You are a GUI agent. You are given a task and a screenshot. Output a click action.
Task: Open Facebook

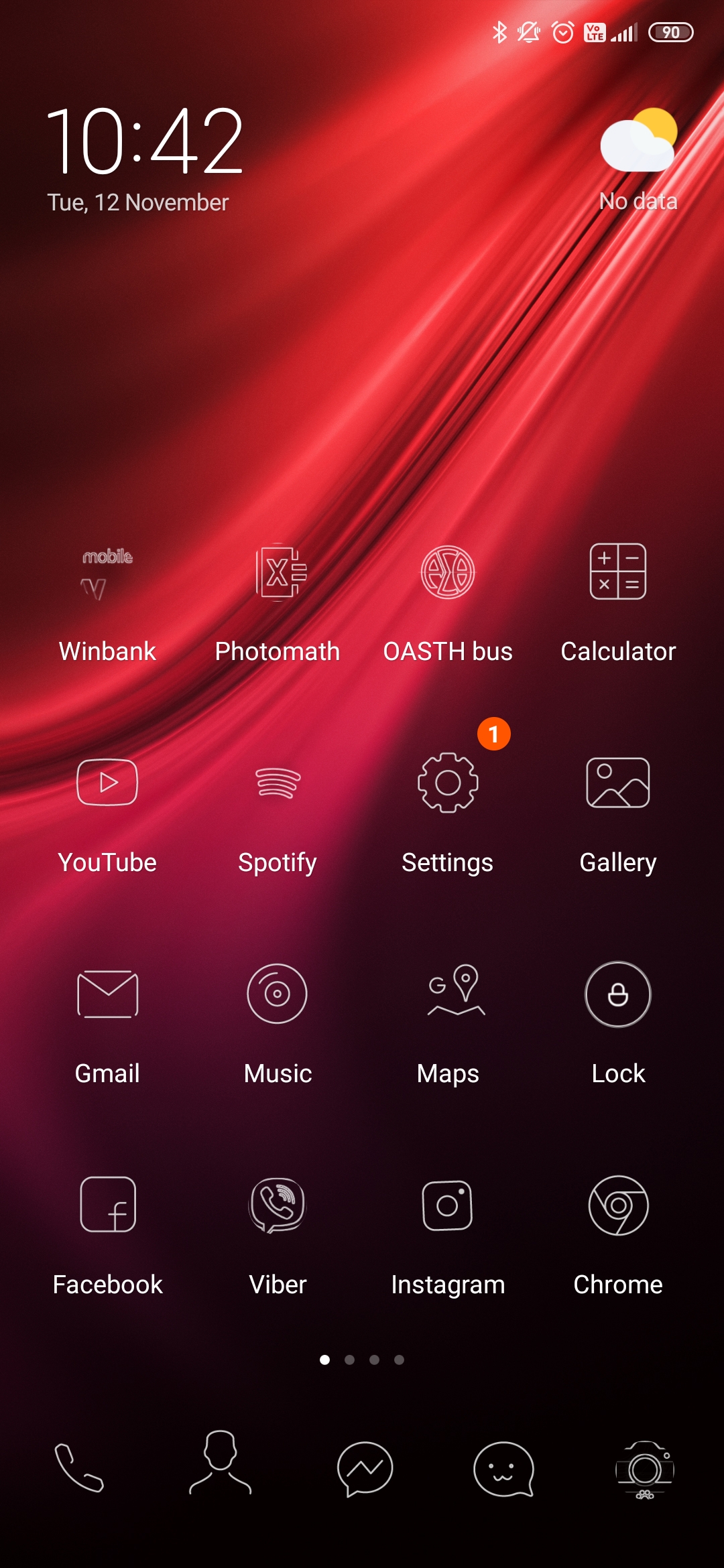(x=107, y=1205)
